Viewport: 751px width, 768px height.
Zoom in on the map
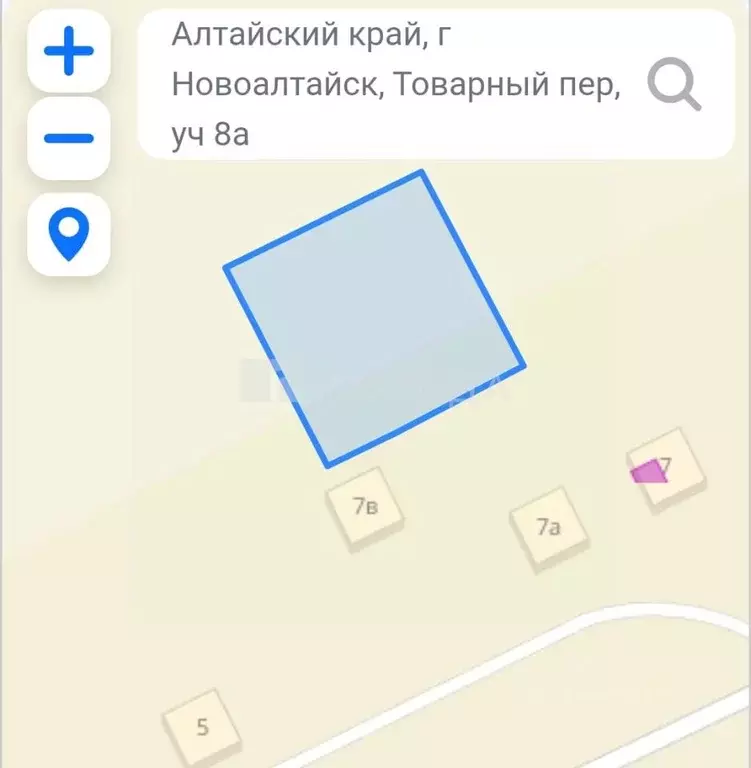pos(69,51)
